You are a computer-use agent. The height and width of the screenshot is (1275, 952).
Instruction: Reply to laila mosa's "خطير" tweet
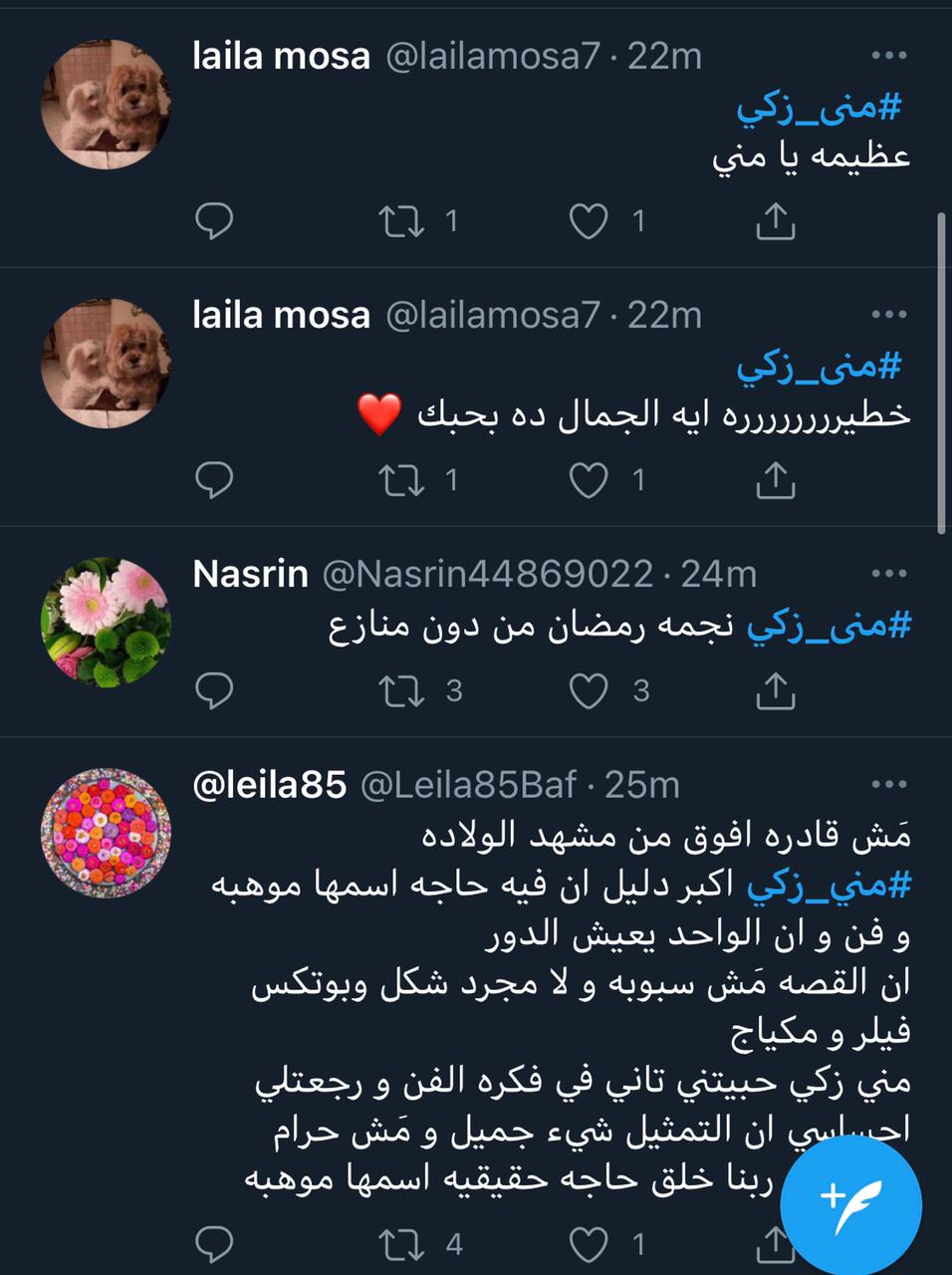coord(213,480)
